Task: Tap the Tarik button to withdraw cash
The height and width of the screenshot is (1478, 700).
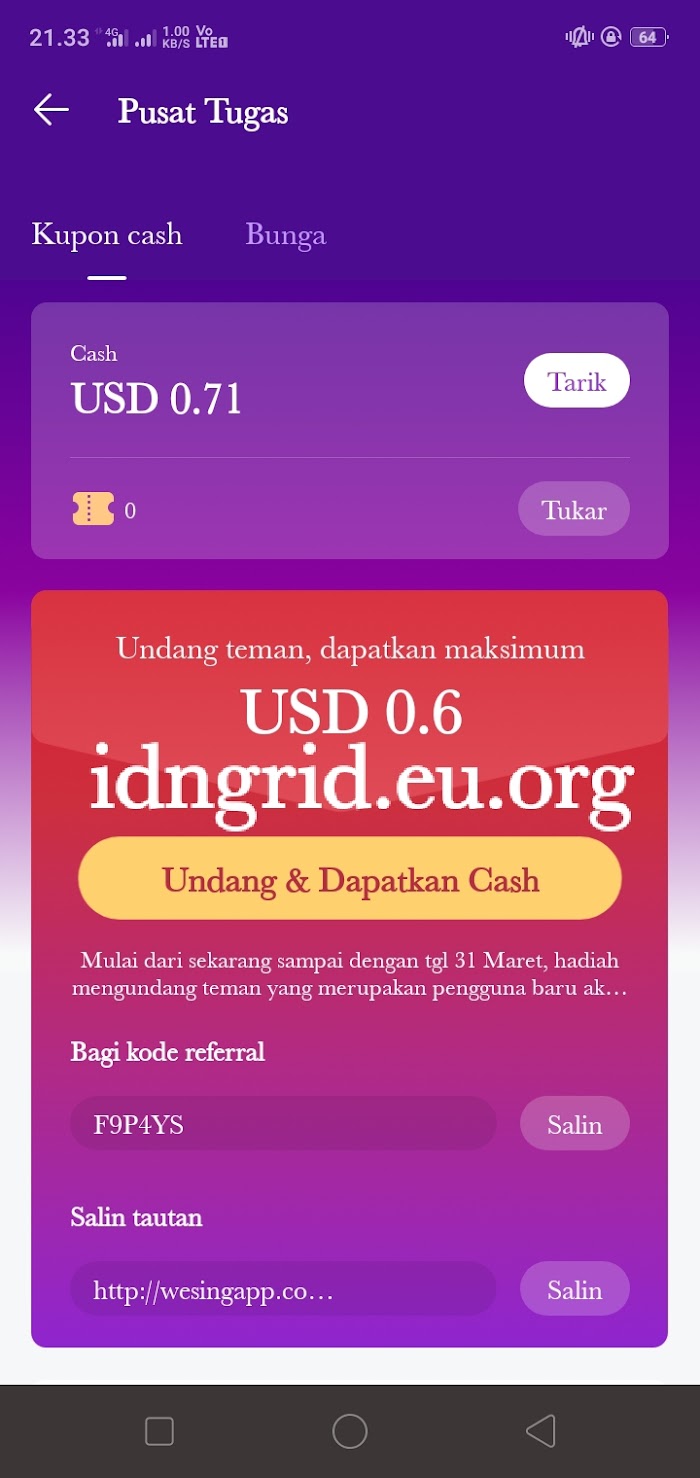Action: (576, 381)
